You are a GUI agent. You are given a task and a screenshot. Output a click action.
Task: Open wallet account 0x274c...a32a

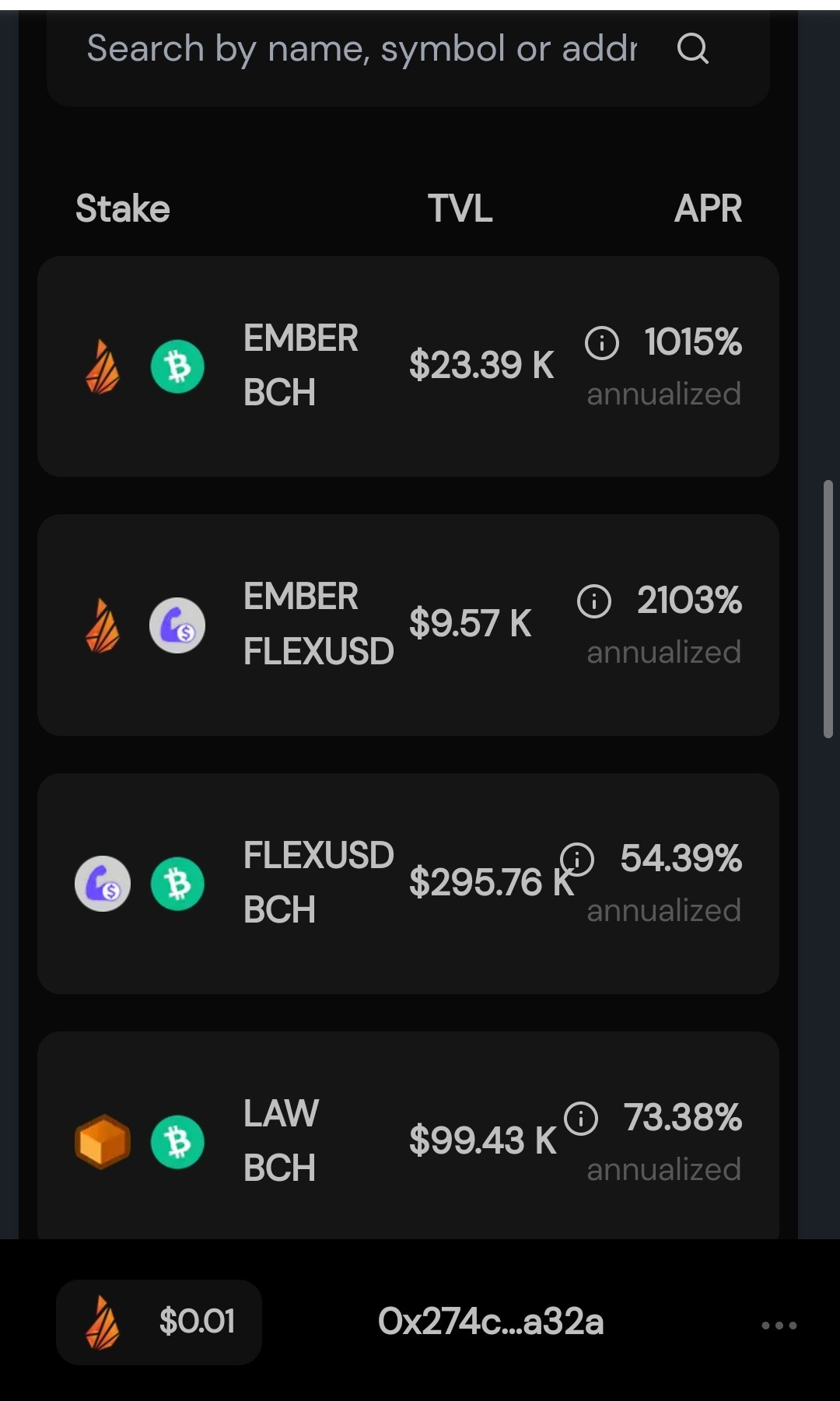pos(491,1322)
